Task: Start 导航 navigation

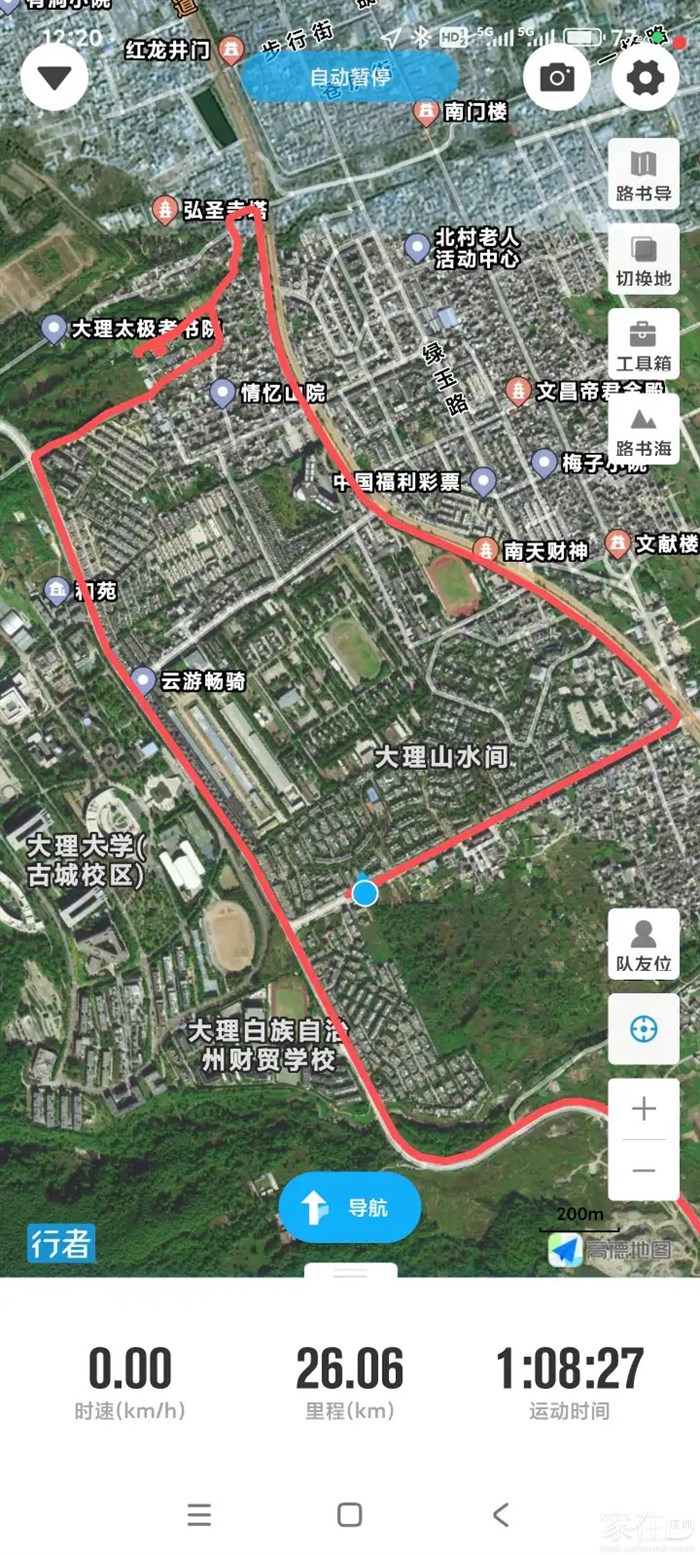Action: pos(350,1207)
